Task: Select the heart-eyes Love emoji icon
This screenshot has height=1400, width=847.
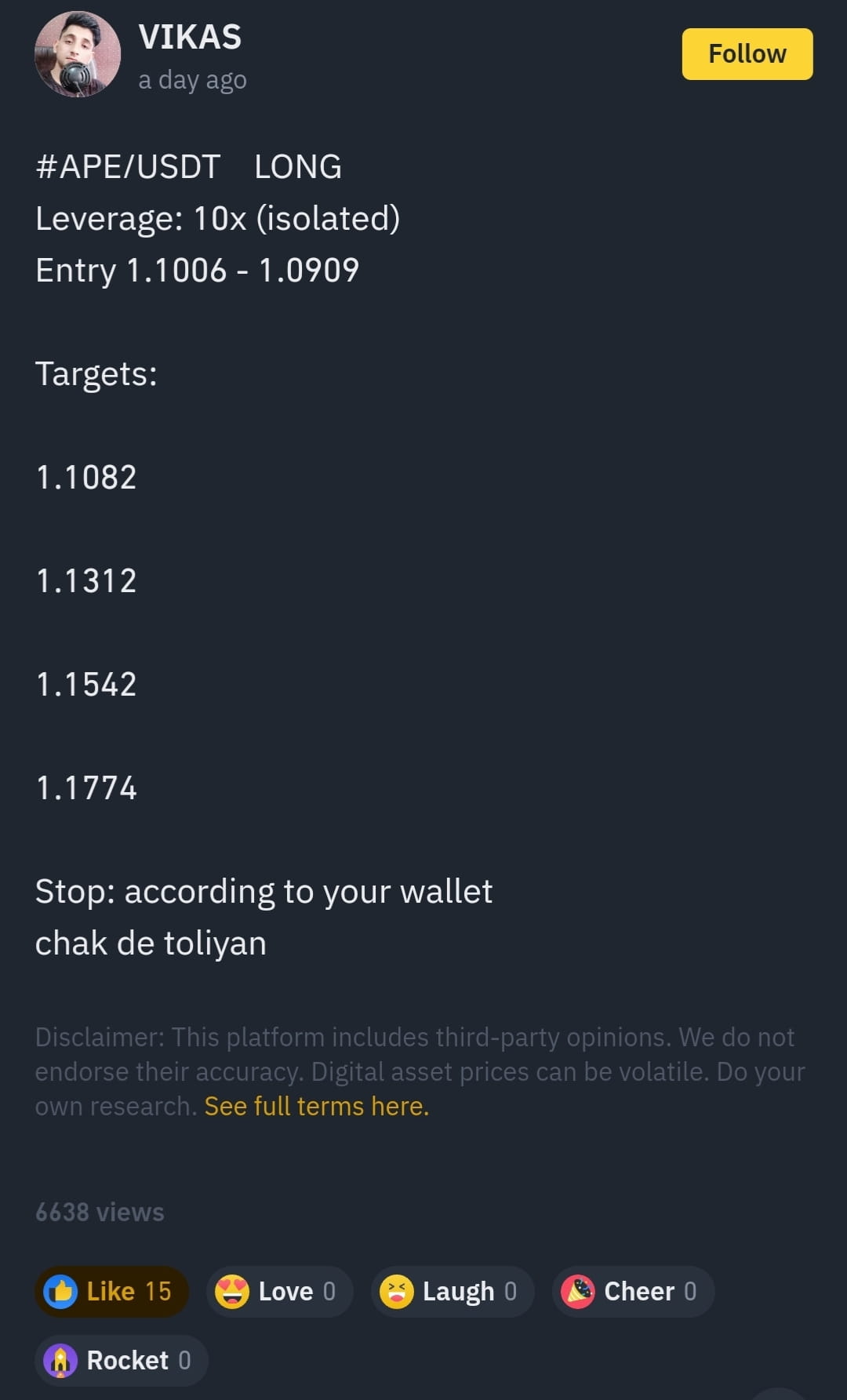Action: click(x=231, y=1291)
